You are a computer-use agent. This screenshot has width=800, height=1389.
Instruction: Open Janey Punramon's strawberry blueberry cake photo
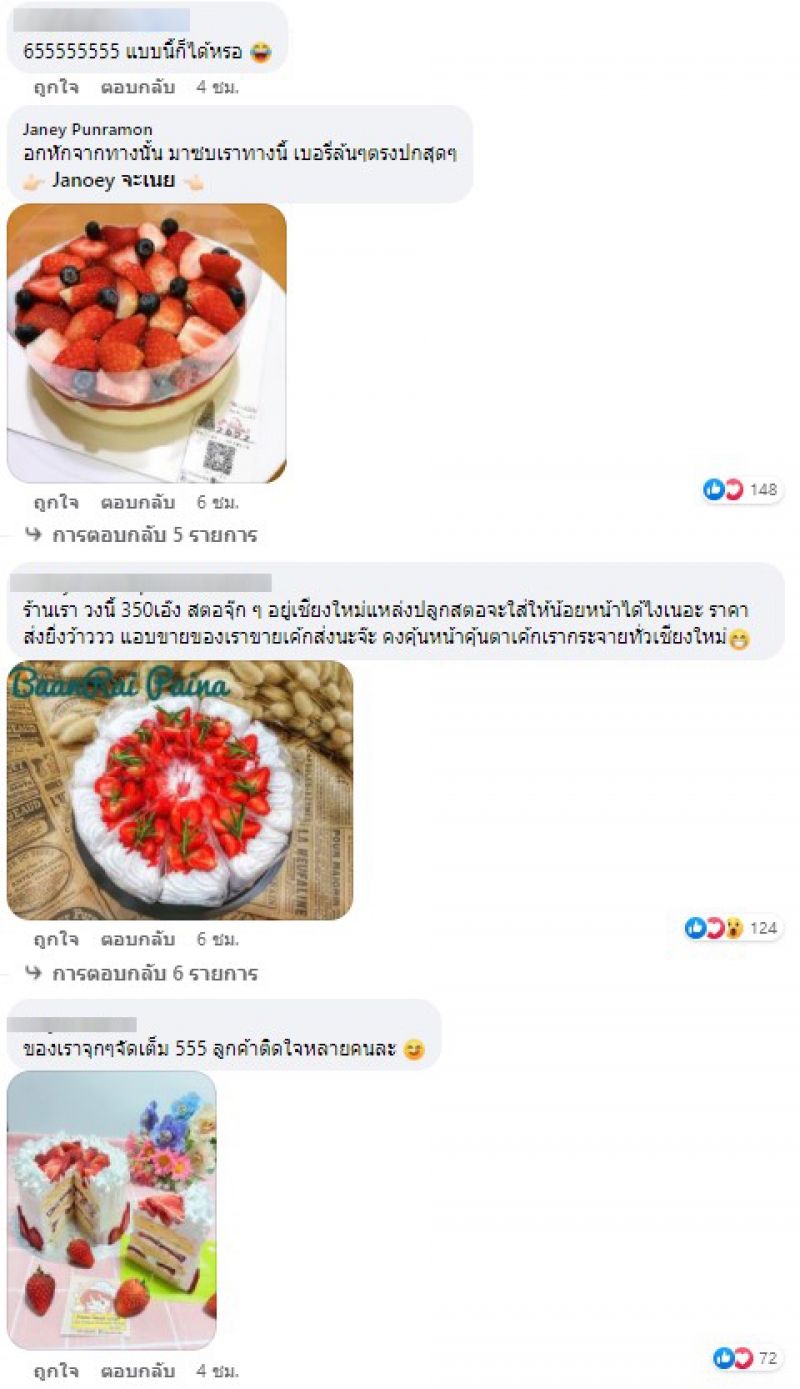click(147, 343)
